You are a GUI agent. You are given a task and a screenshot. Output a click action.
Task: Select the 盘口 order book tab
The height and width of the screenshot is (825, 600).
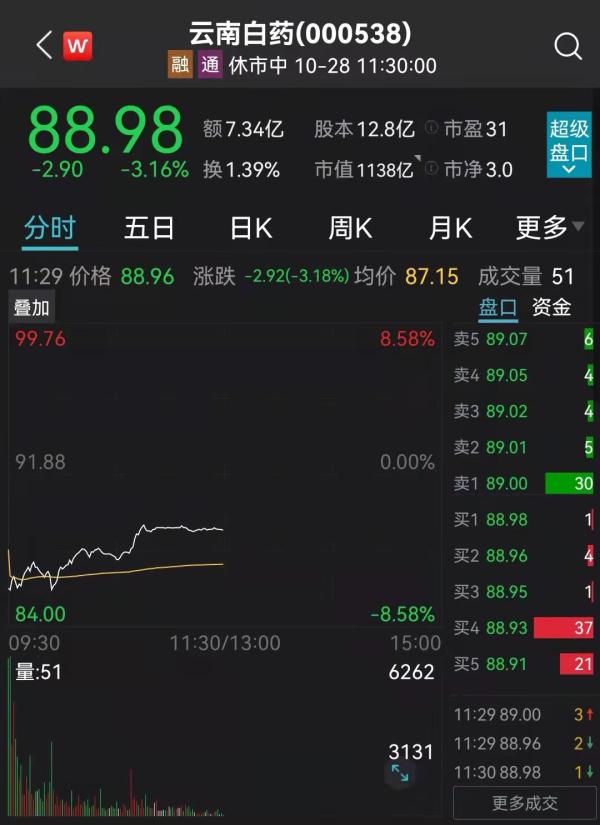pos(498,308)
